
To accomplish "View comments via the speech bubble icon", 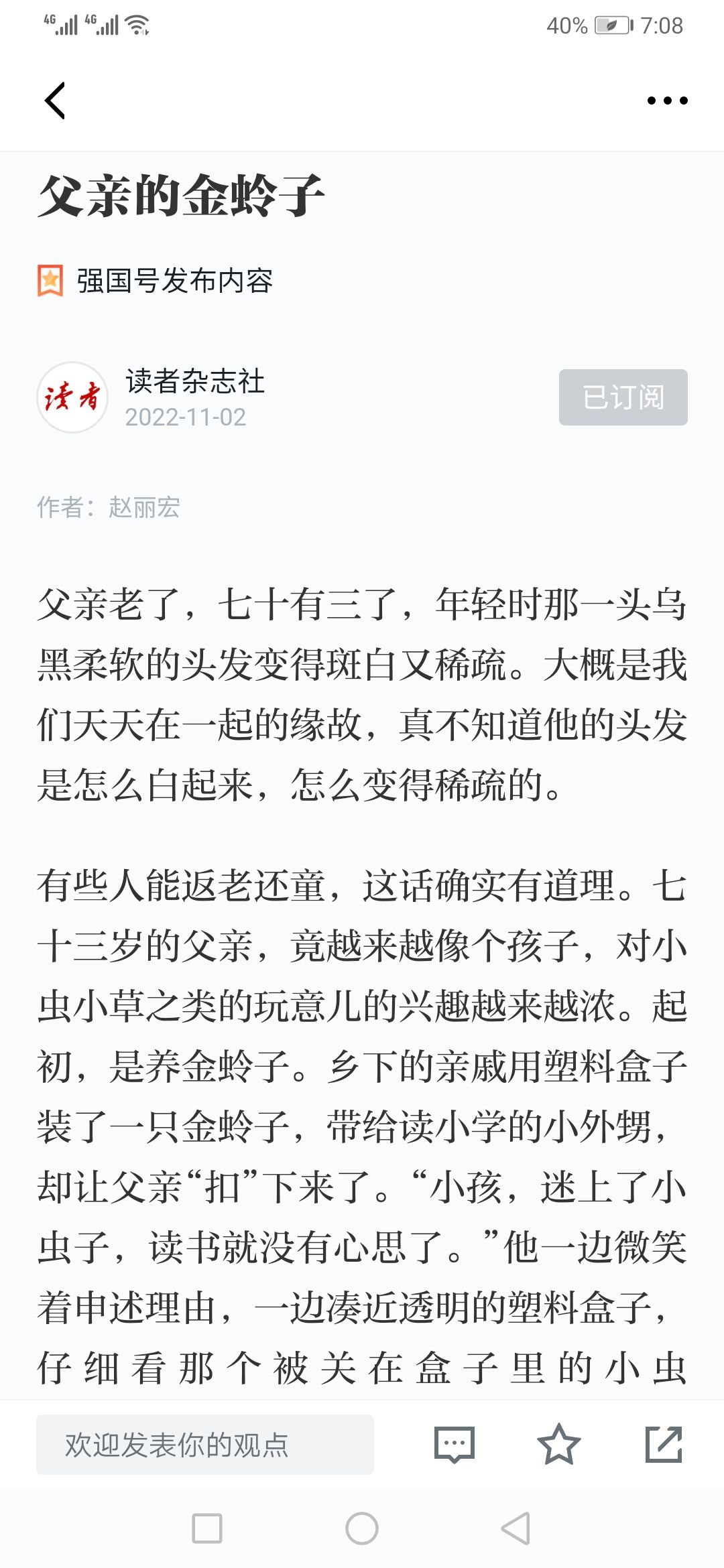I will click(x=454, y=1444).
